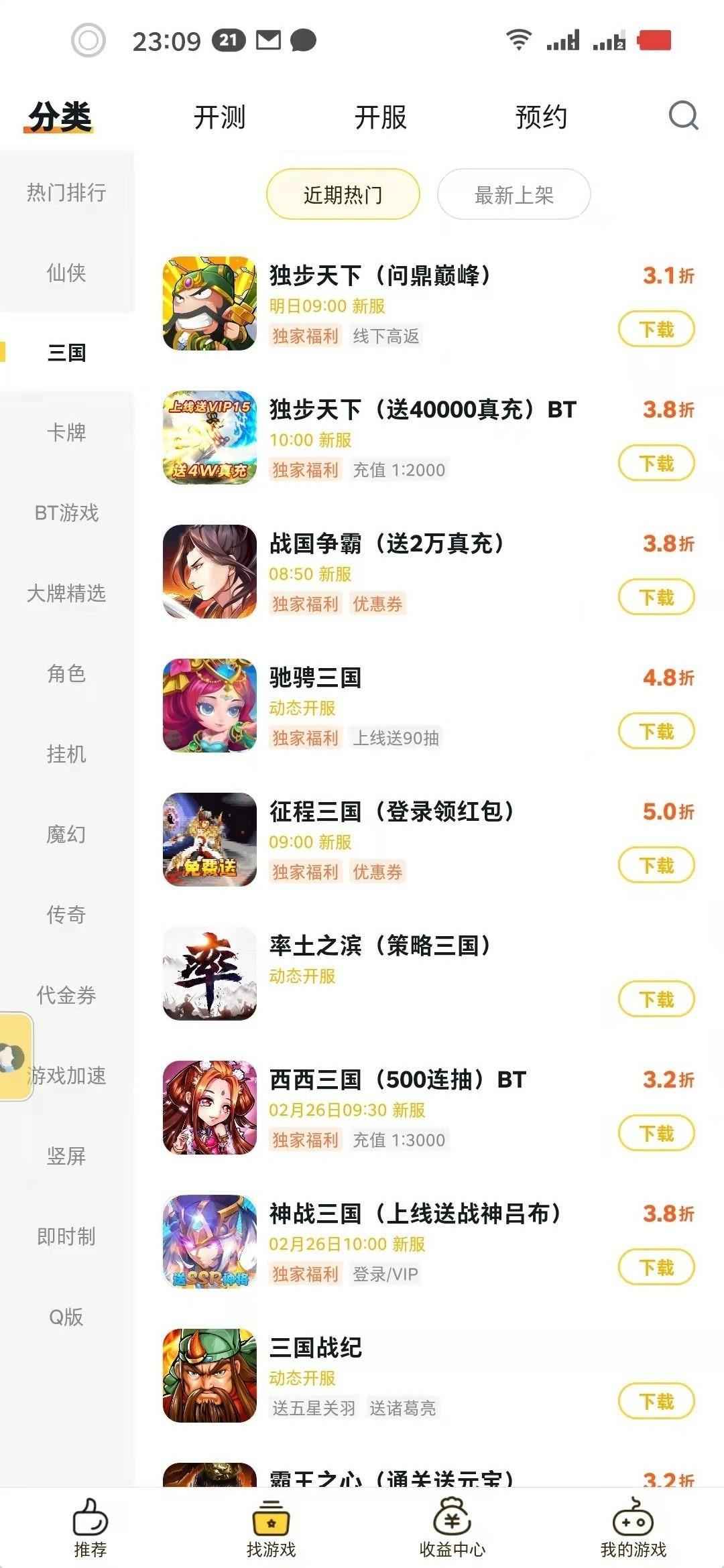Switch to the 开测 top tab
This screenshot has width=724, height=1568.
(x=219, y=117)
